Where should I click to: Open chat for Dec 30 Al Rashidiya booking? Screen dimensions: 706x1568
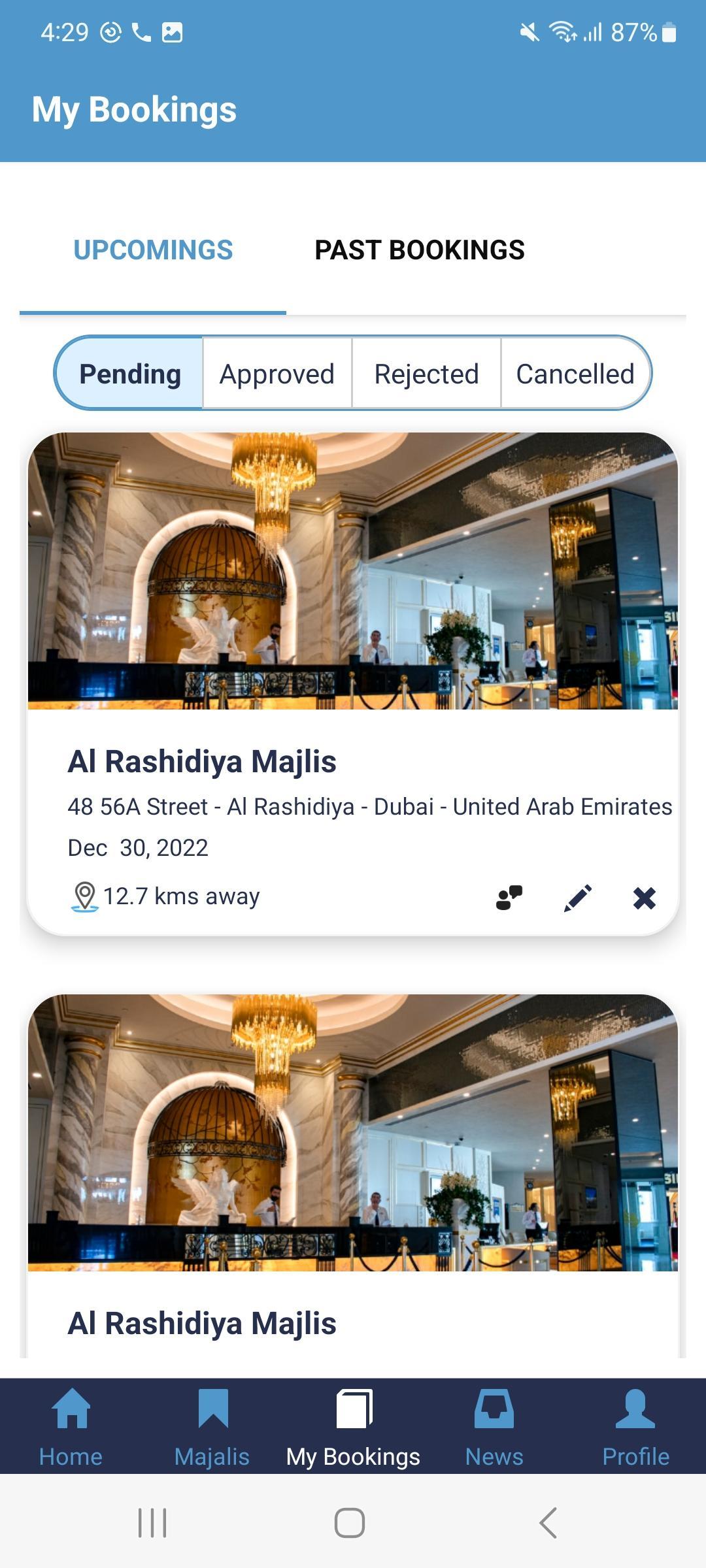point(509,898)
